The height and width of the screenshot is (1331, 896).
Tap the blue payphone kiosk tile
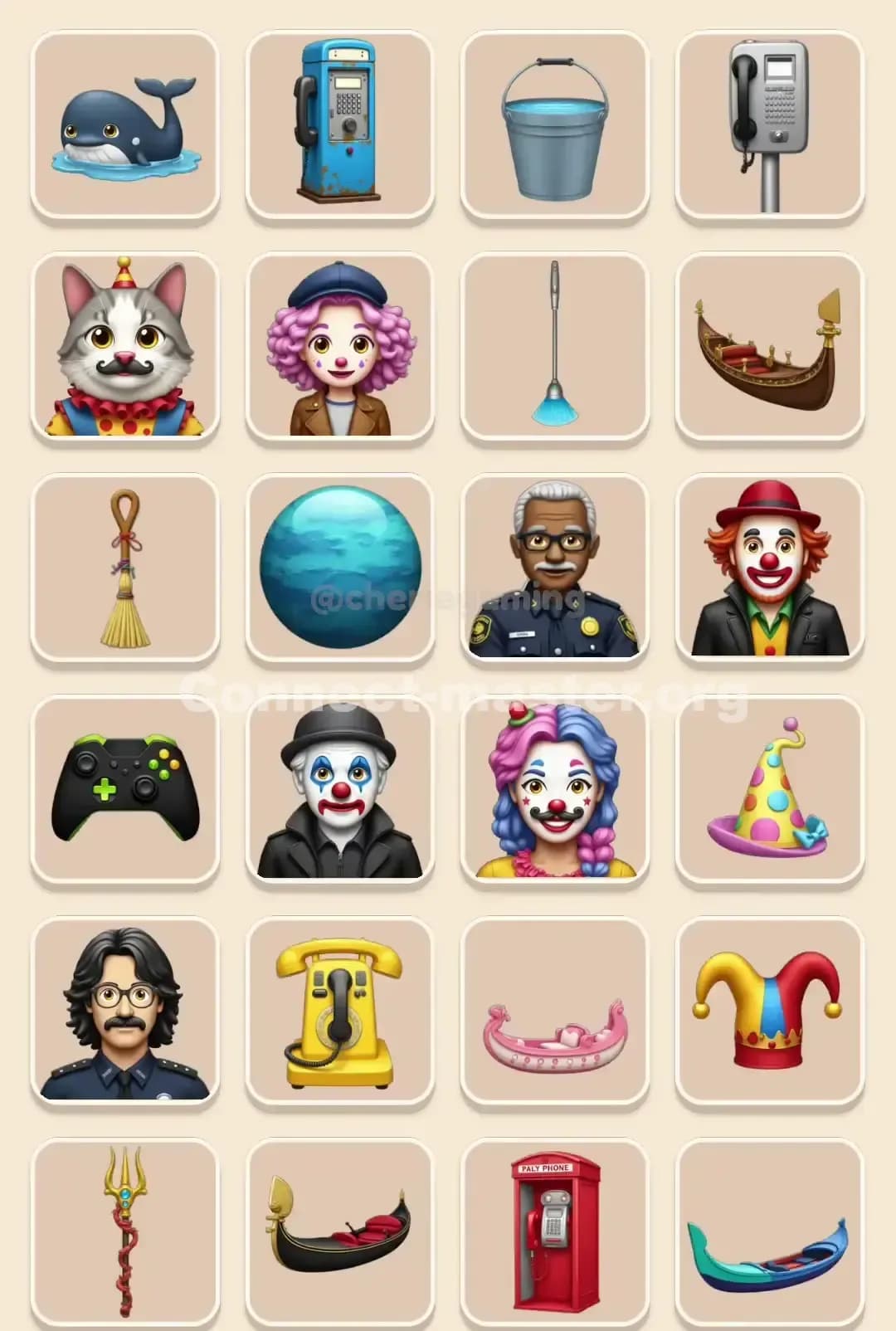coord(340,123)
